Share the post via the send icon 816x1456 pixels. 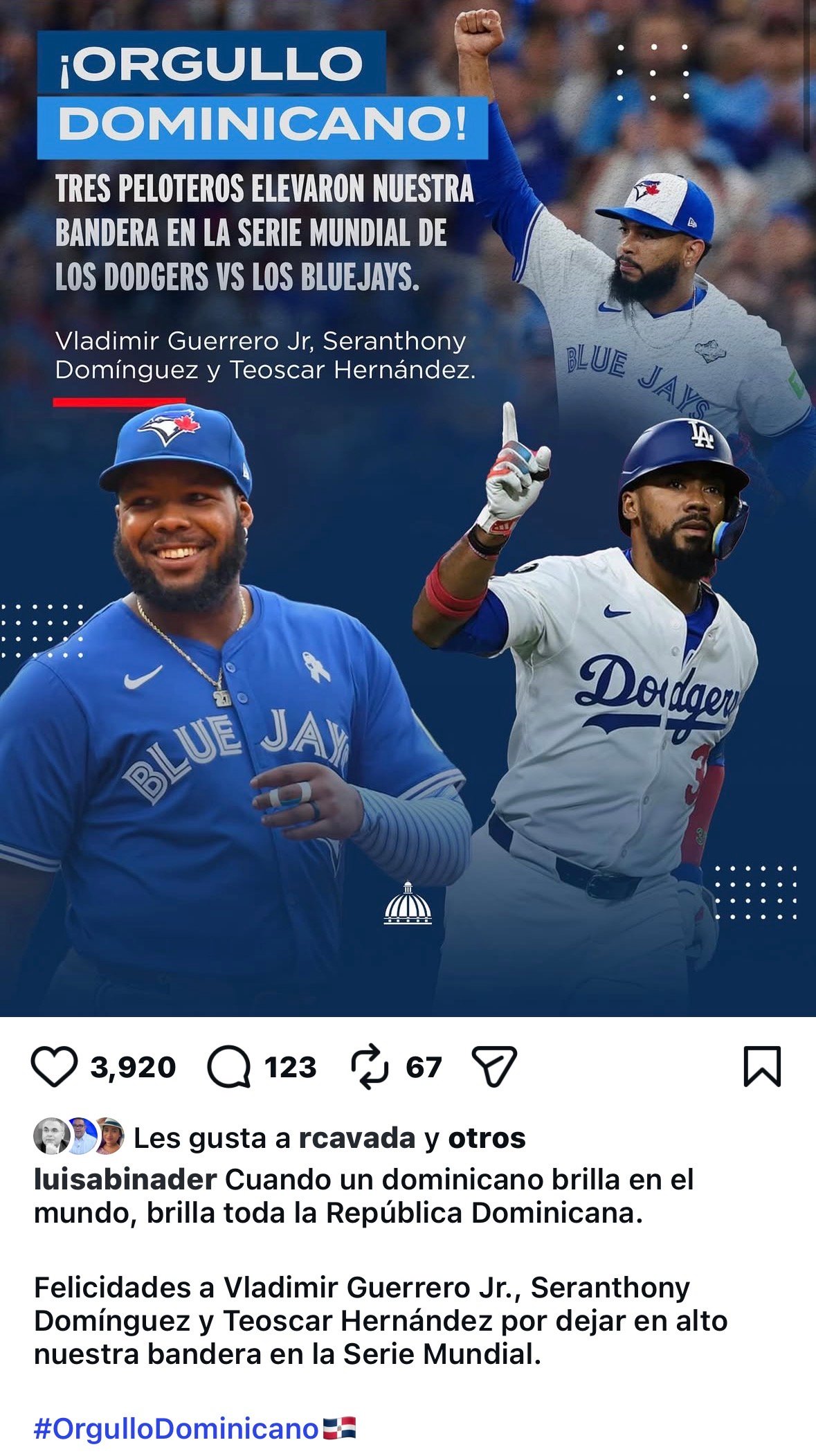point(493,1067)
